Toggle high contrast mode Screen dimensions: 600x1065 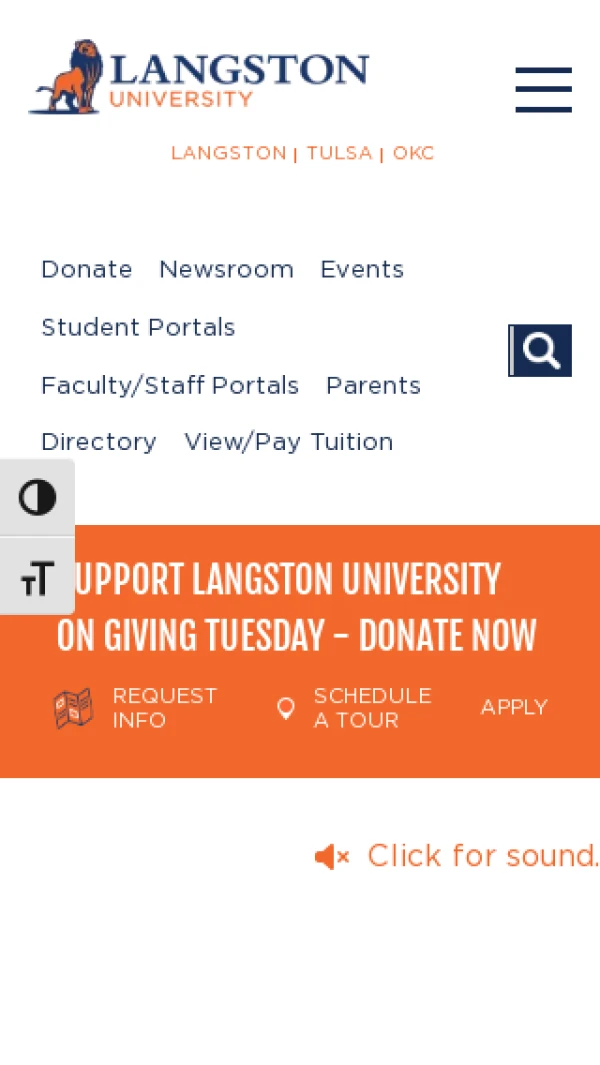tap(37, 497)
